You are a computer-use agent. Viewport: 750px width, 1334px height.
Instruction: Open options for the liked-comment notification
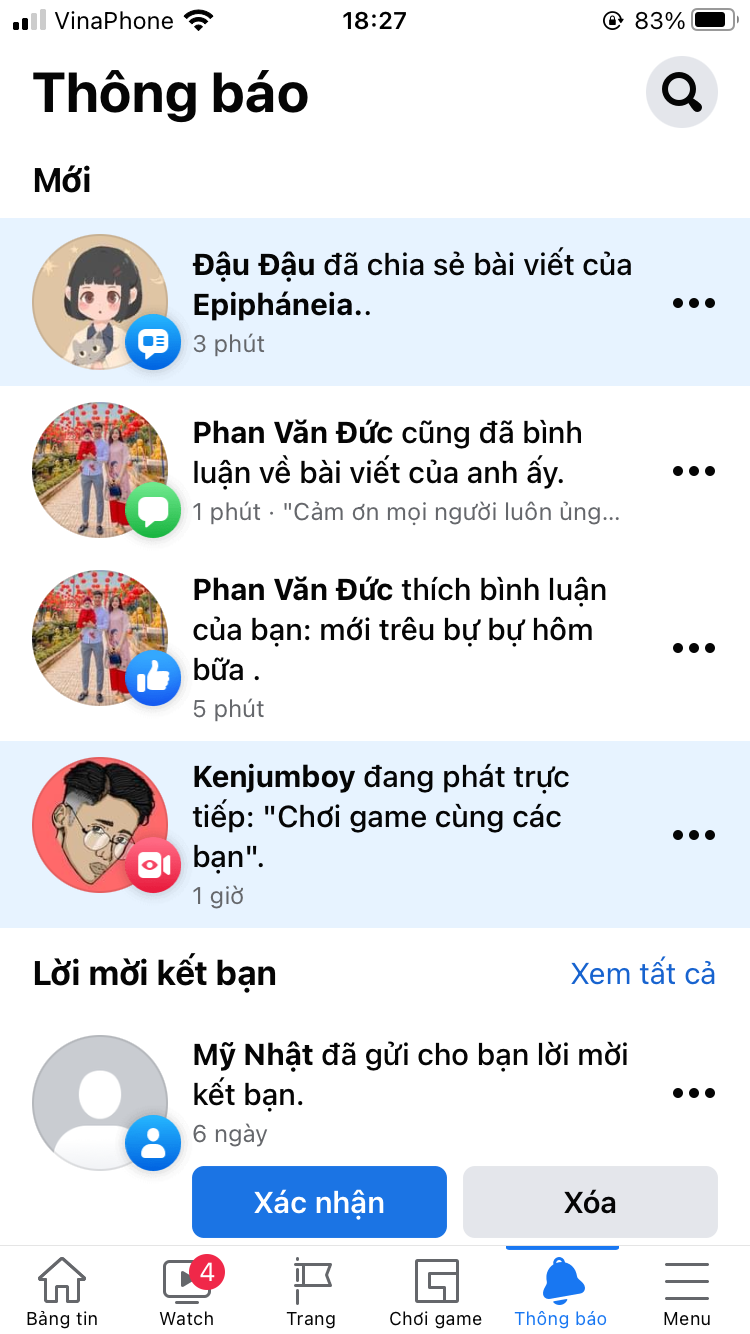coord(694,648)
